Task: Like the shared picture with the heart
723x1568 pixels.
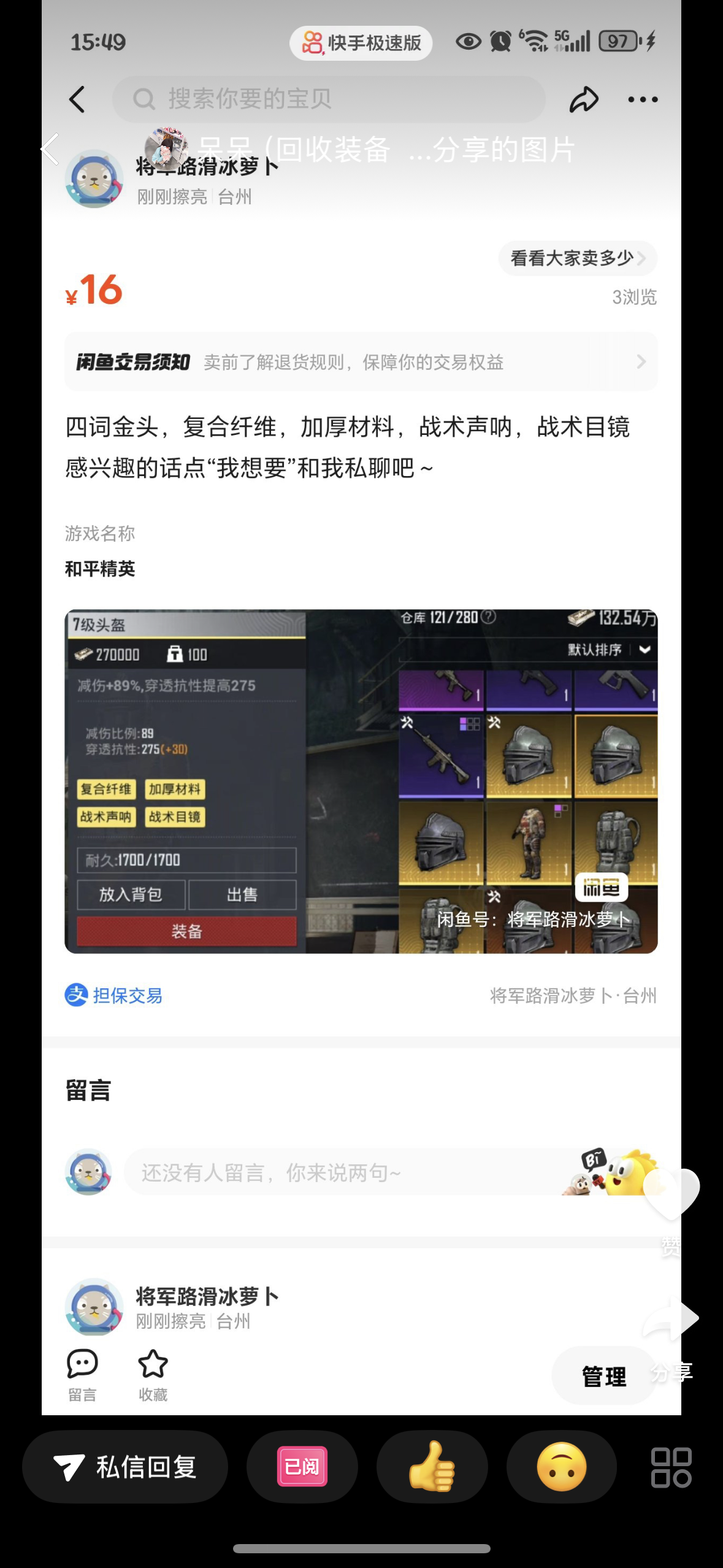Action: click(671, 1194)
